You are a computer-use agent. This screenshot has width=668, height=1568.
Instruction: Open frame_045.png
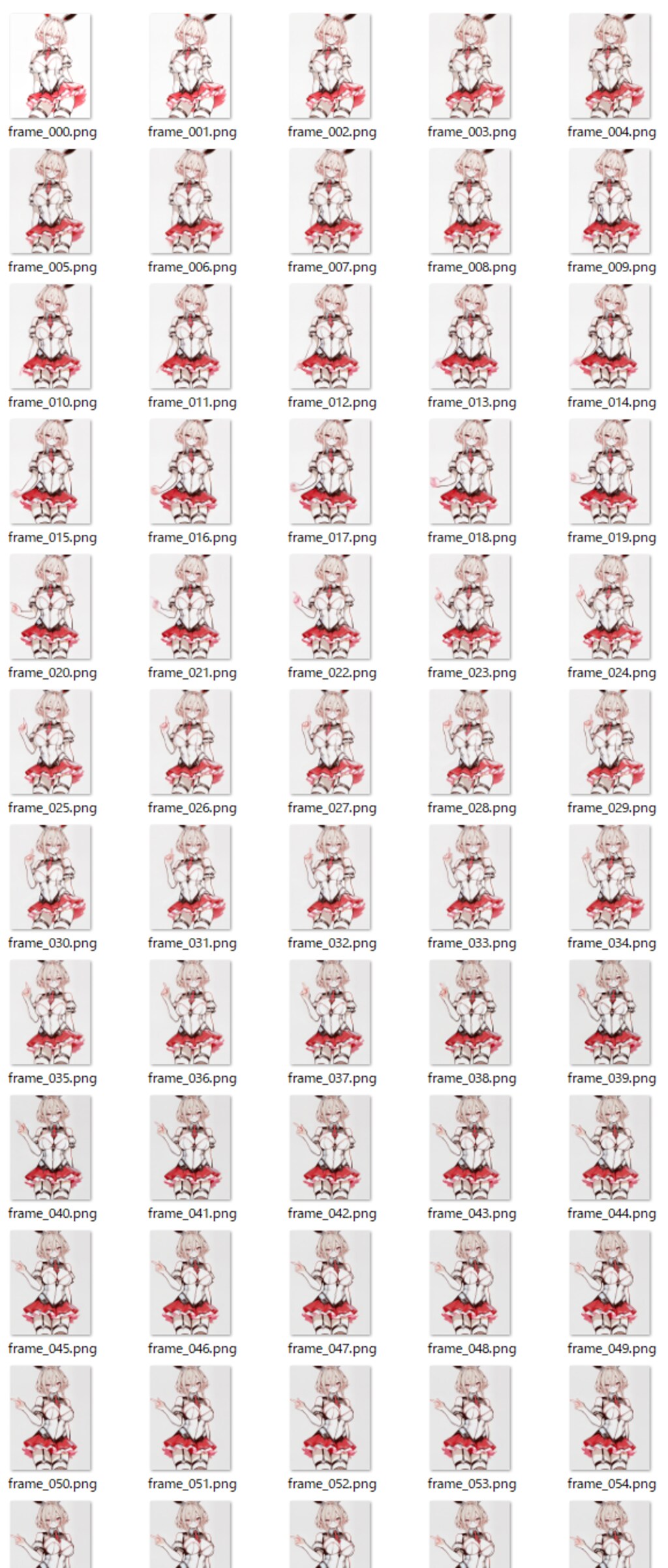(x=51, y=1282)
